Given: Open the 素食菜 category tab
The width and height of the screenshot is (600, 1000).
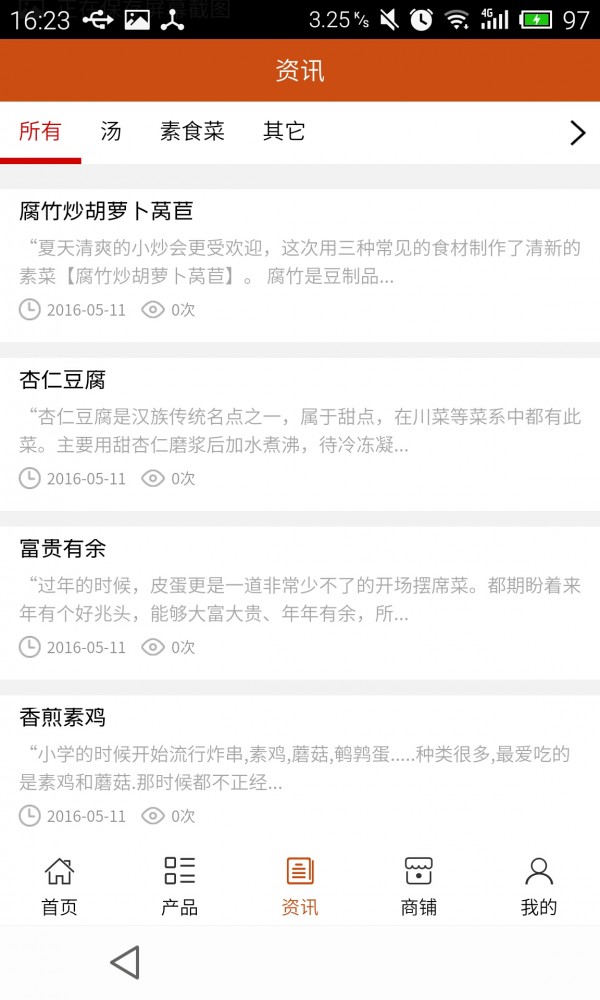Looking at the screenshot, I should click(x=192, y=132).
